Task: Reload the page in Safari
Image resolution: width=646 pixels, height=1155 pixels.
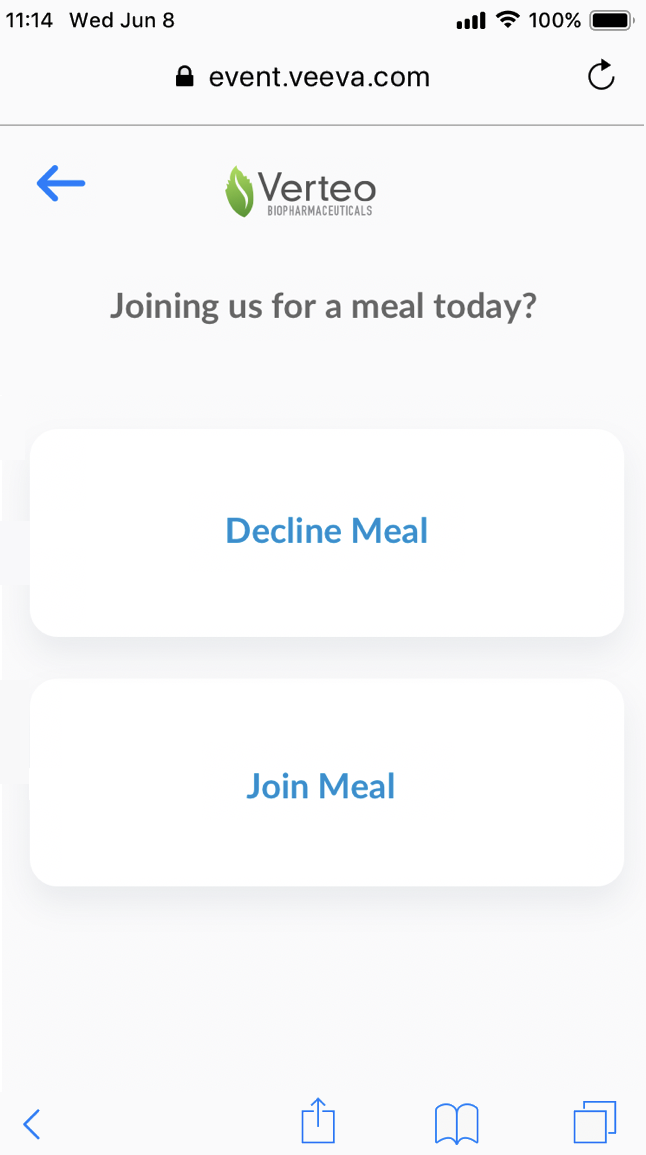Action: (x=601, y=76)
